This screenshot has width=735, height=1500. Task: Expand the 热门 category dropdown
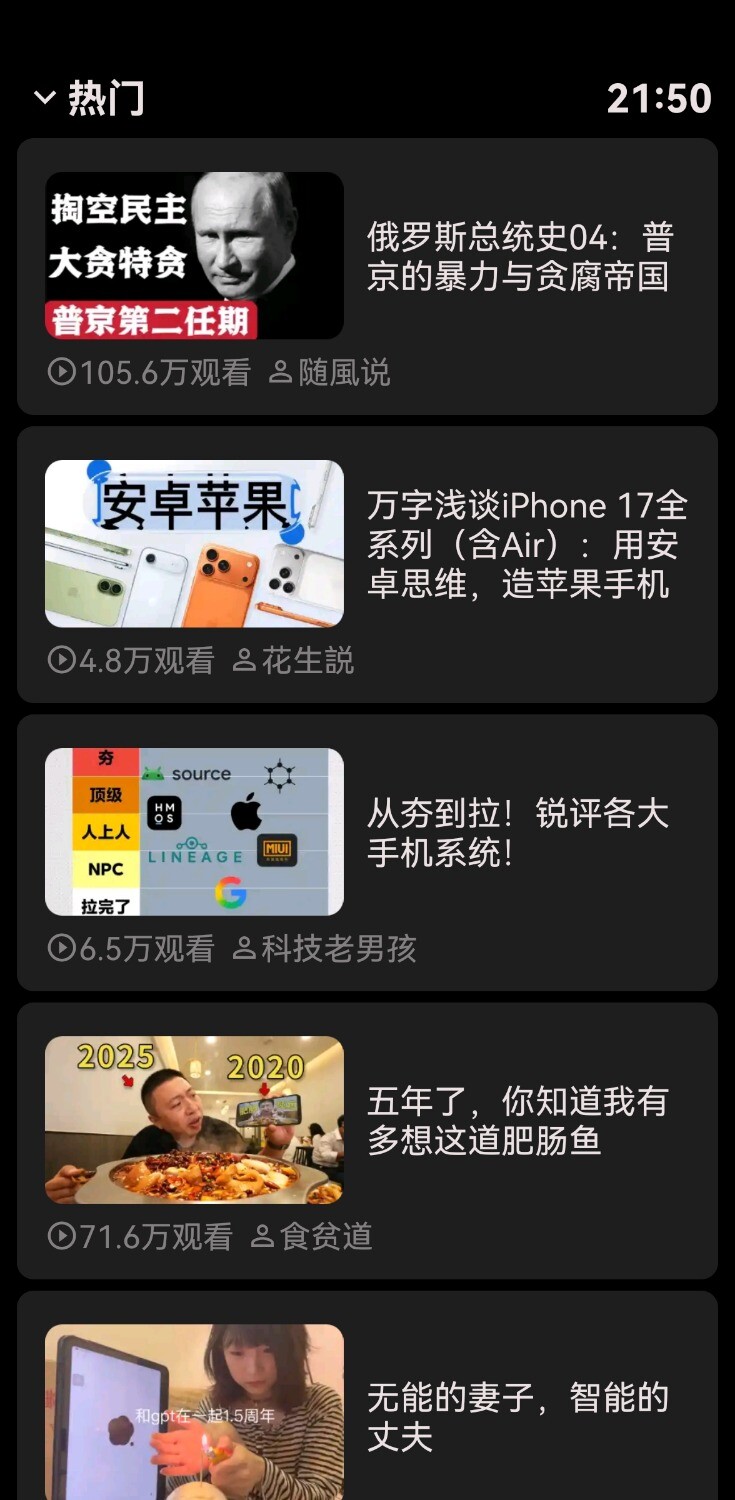[88, 98]
